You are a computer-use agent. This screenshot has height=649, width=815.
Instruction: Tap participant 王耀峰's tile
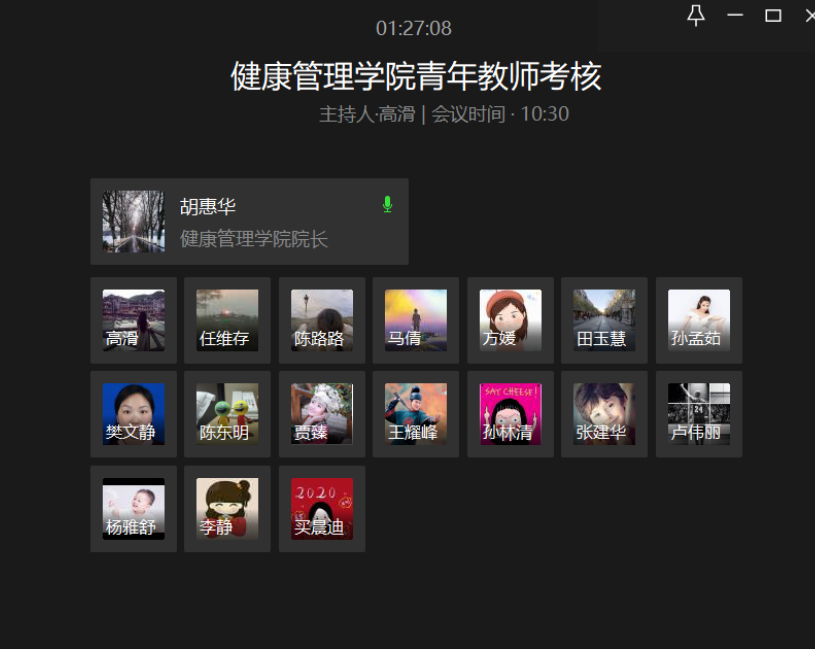pyautogui.click(x=416, y=414)
